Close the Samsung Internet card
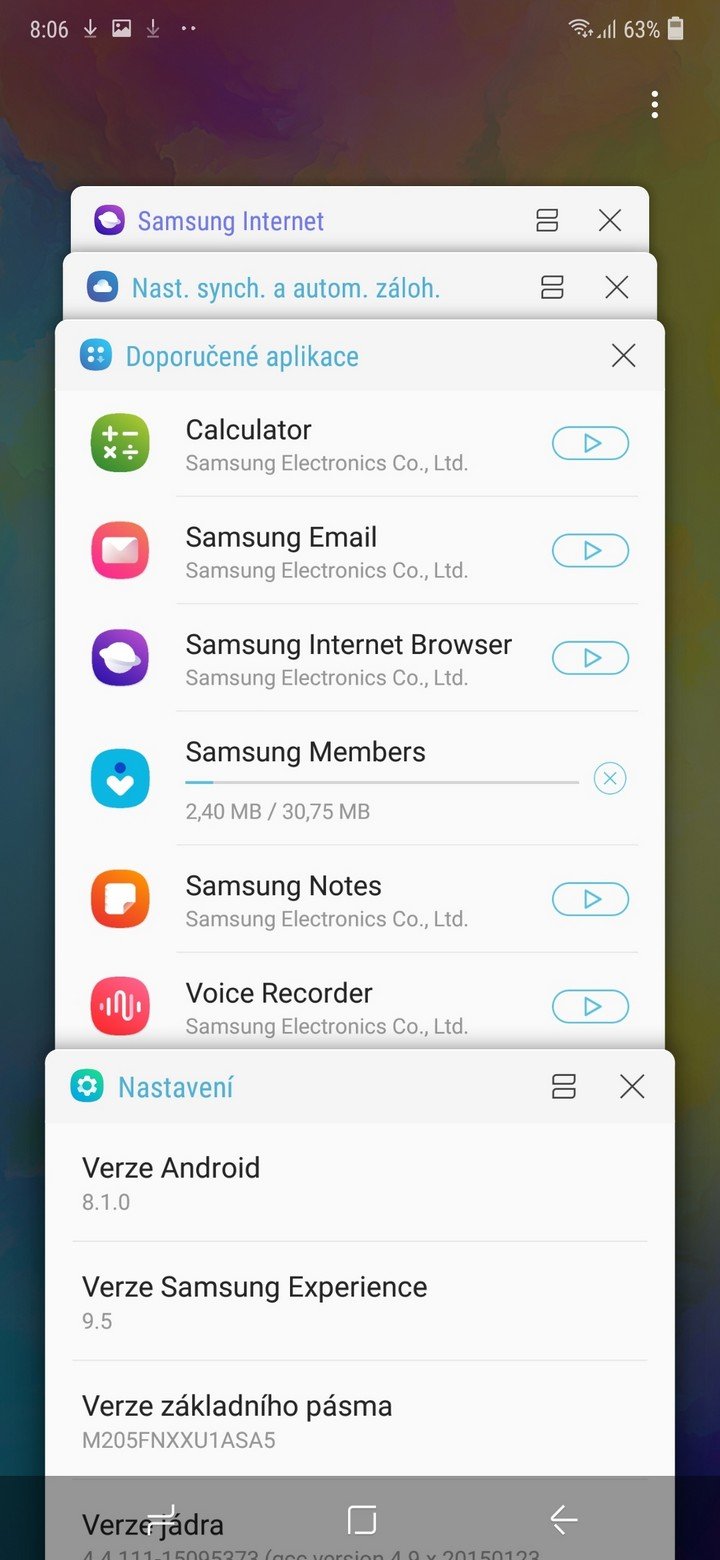720x1560 pixels. coord(610,221)
